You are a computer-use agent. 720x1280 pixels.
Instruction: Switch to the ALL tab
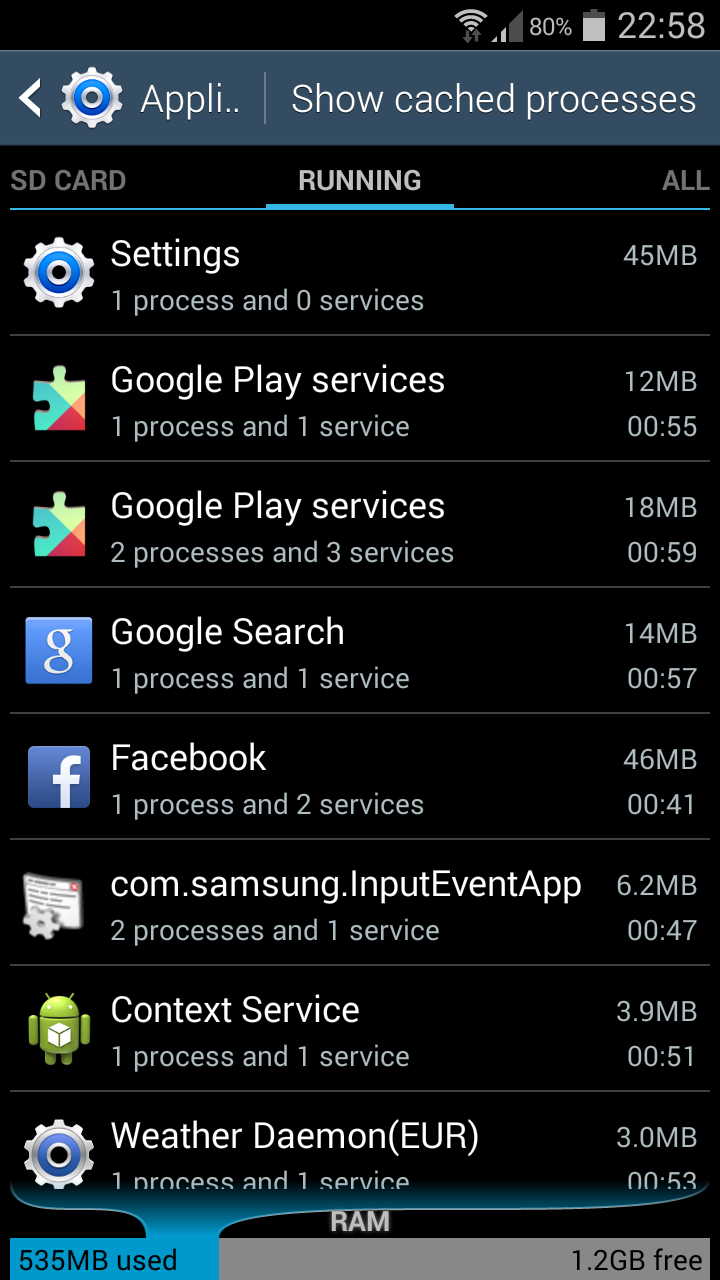tap(685, 181)
